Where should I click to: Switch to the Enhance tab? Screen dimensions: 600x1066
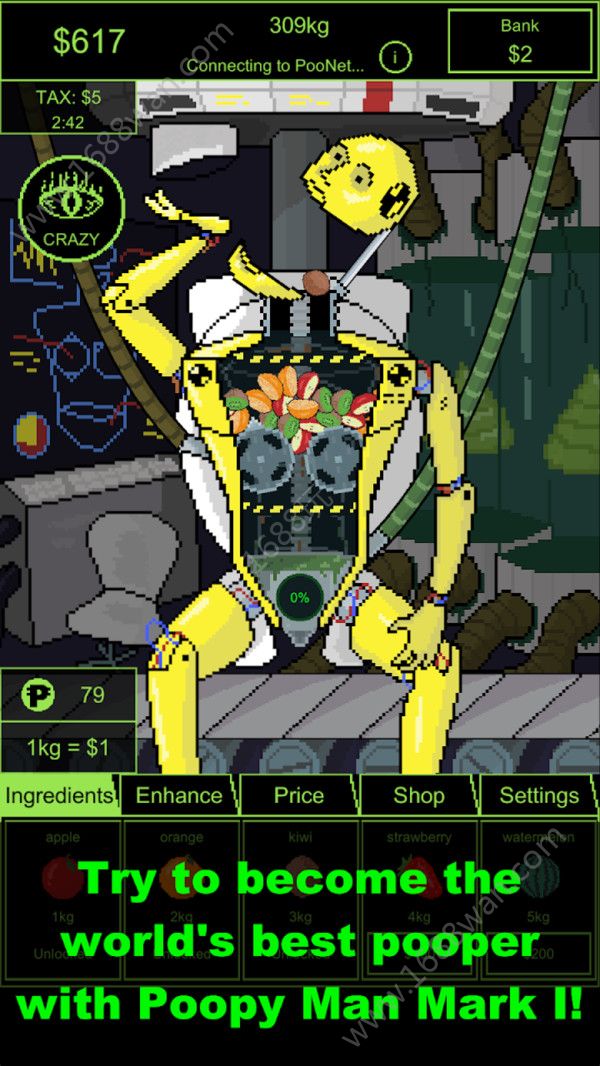click(179, 796)
